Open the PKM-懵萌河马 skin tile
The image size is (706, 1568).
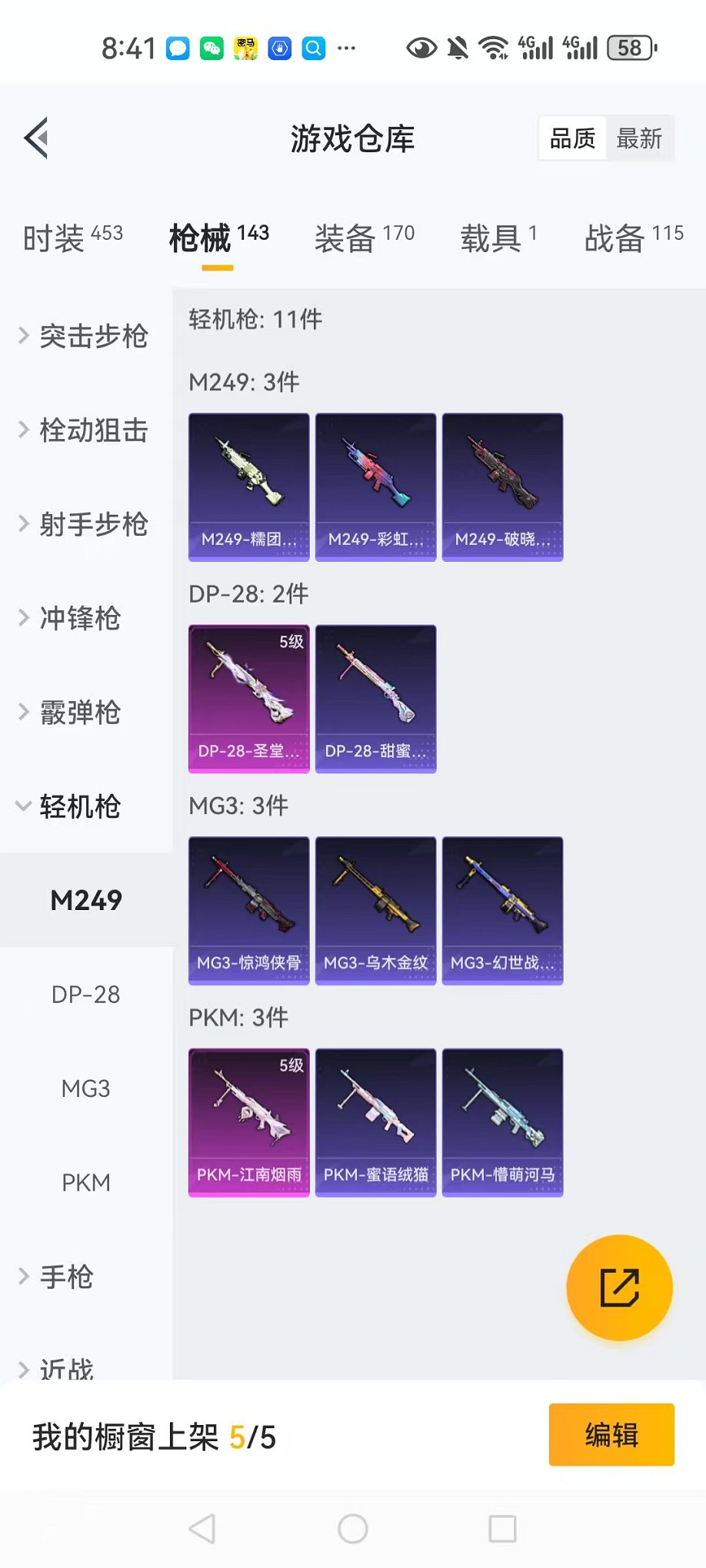click(x=502, y=1122)
